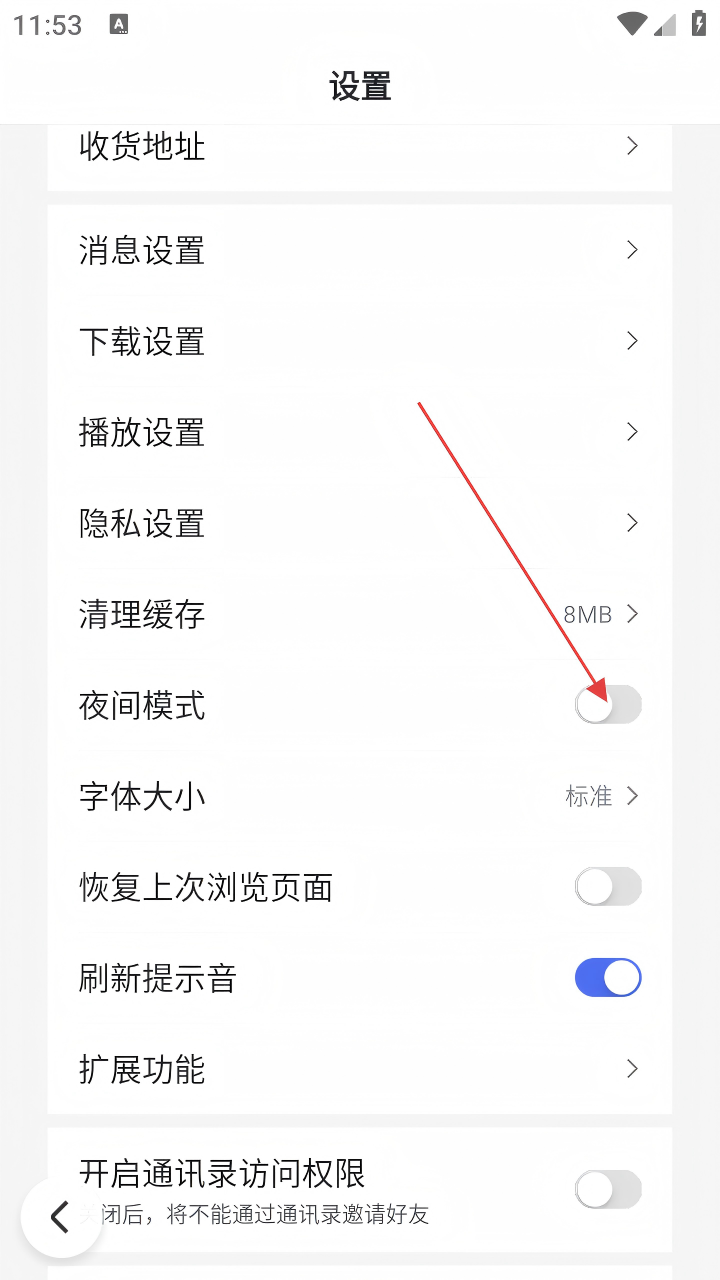Go to 播放设置
Screen dimensions: 720x1280
[359, 432]
